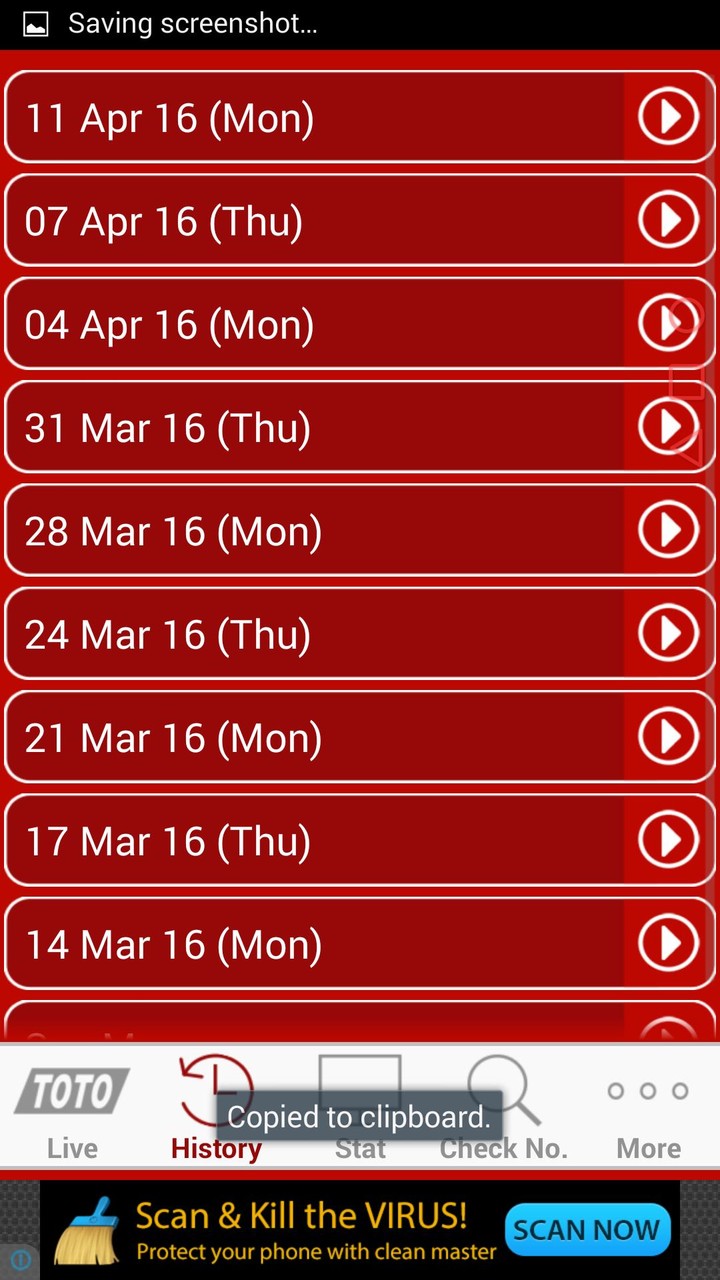Open the TOTO Live tab icon

tap(71, 1090)
